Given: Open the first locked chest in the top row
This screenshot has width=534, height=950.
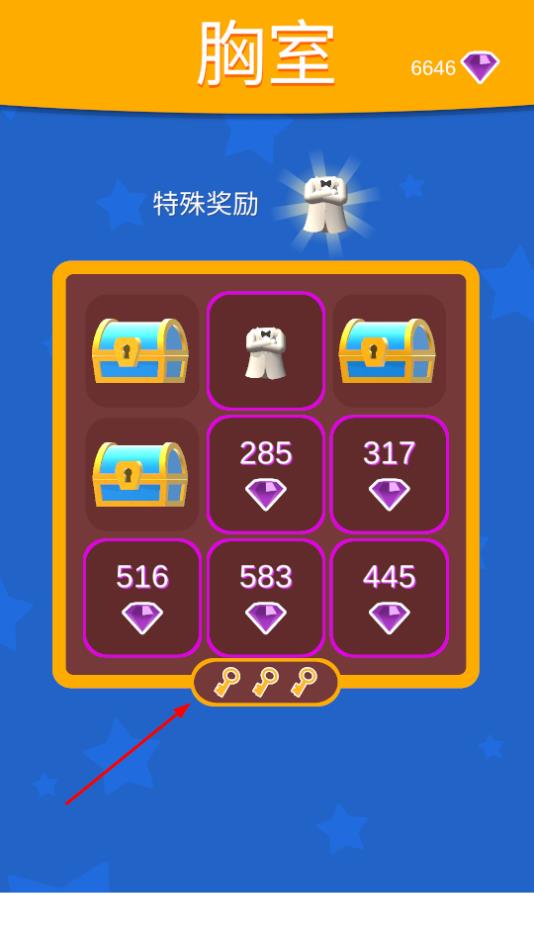Looking at the screenshot, I should pyautogui.click(x=141, y=351).
